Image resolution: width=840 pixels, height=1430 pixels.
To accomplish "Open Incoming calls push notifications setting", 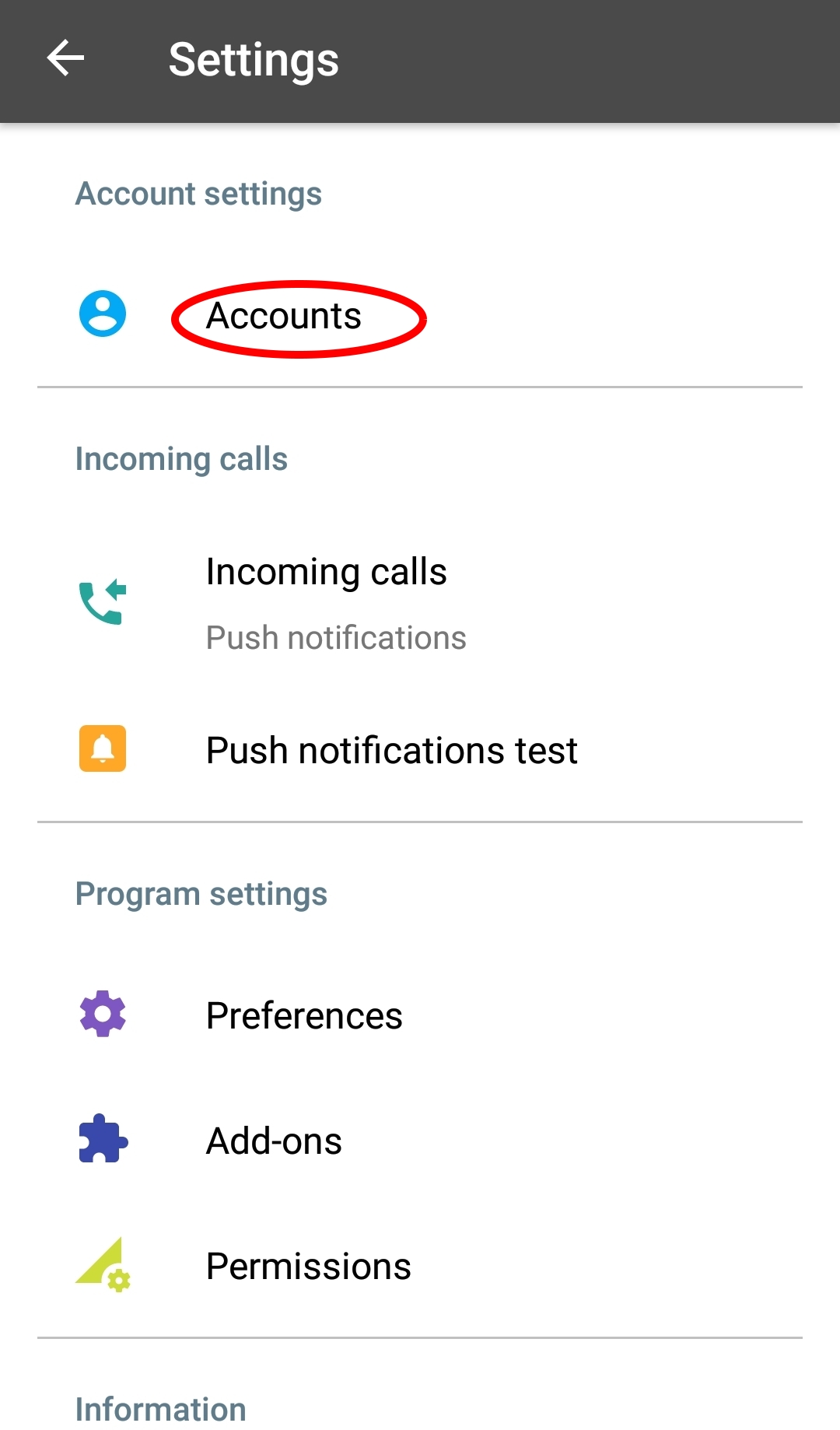I will click(420, 603).
